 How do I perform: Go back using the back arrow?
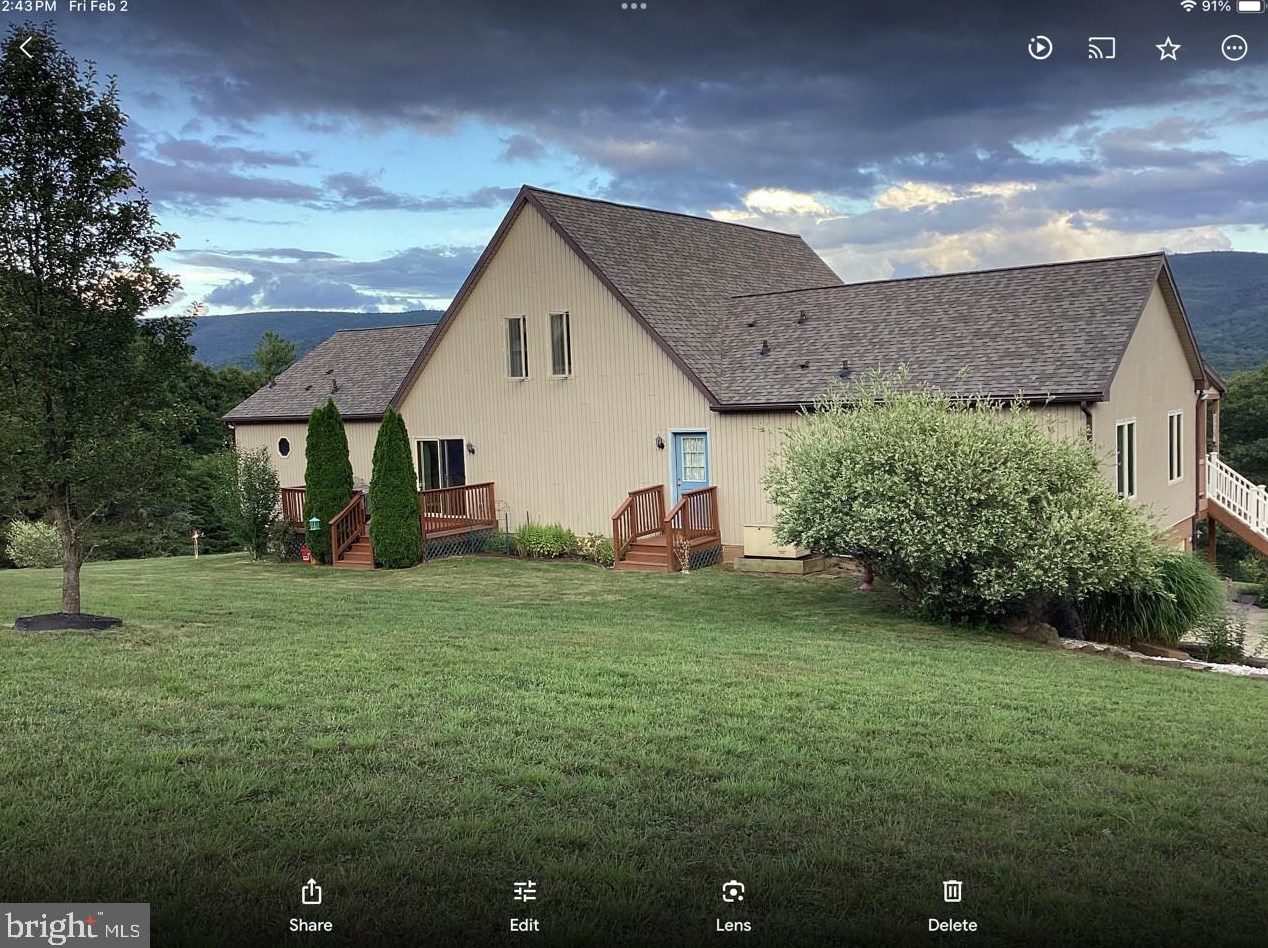pyautogui.click(x=27, y=47)
